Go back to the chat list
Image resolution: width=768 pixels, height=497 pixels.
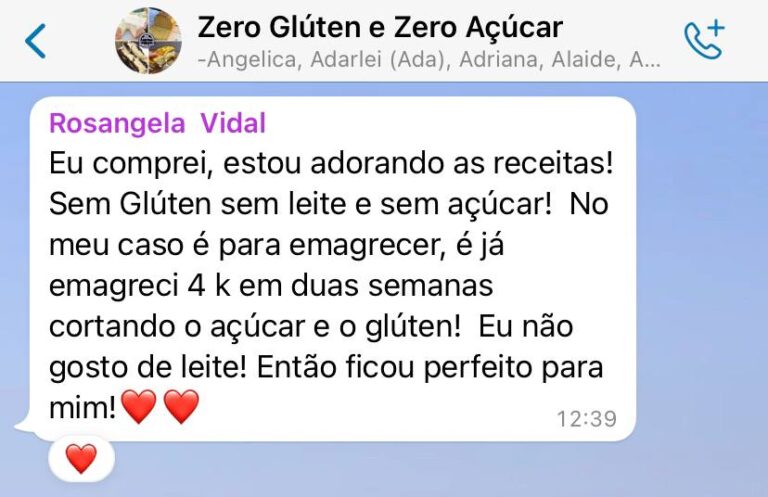[36, 41]
